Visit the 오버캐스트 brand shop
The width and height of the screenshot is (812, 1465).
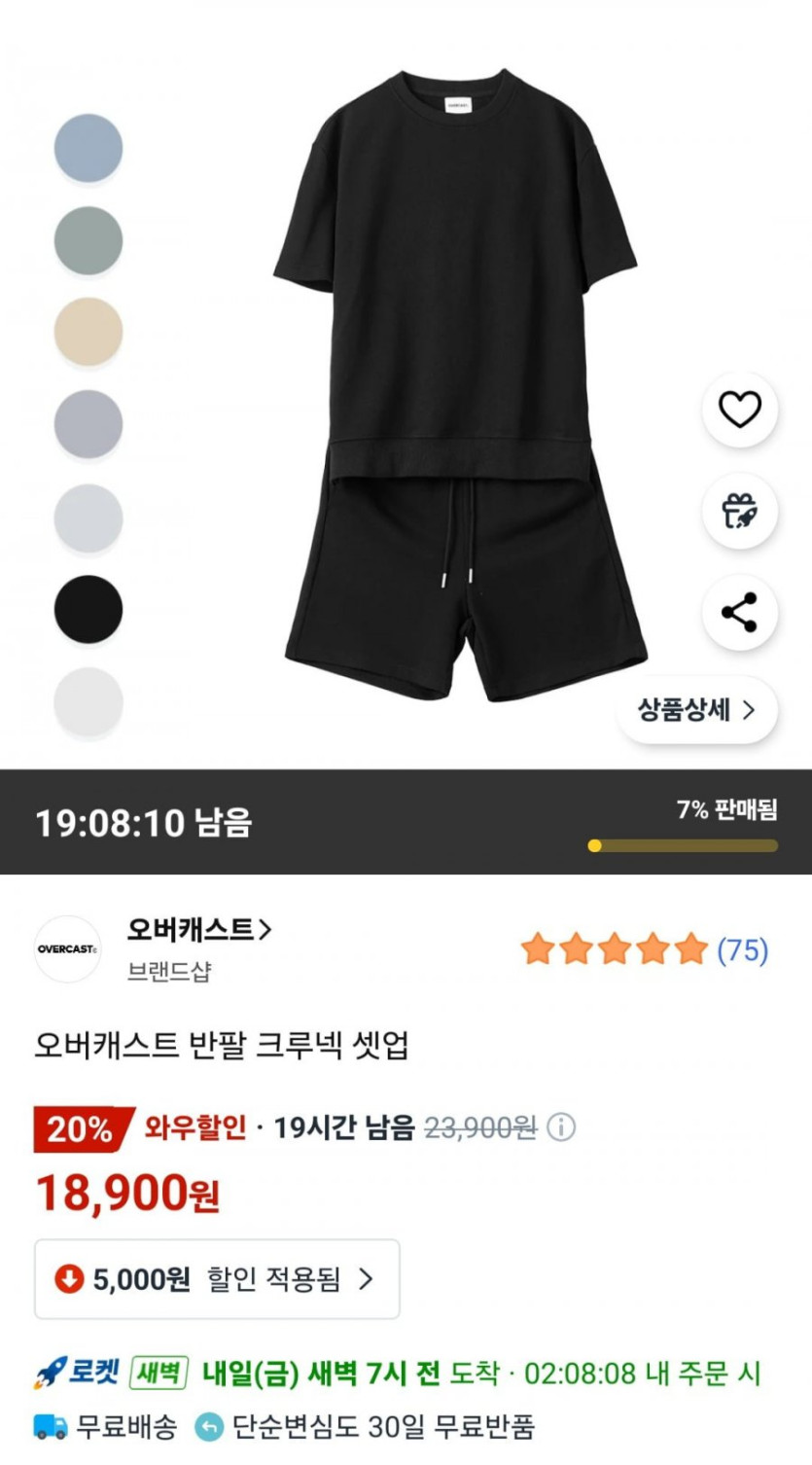(x=199, y=930)
